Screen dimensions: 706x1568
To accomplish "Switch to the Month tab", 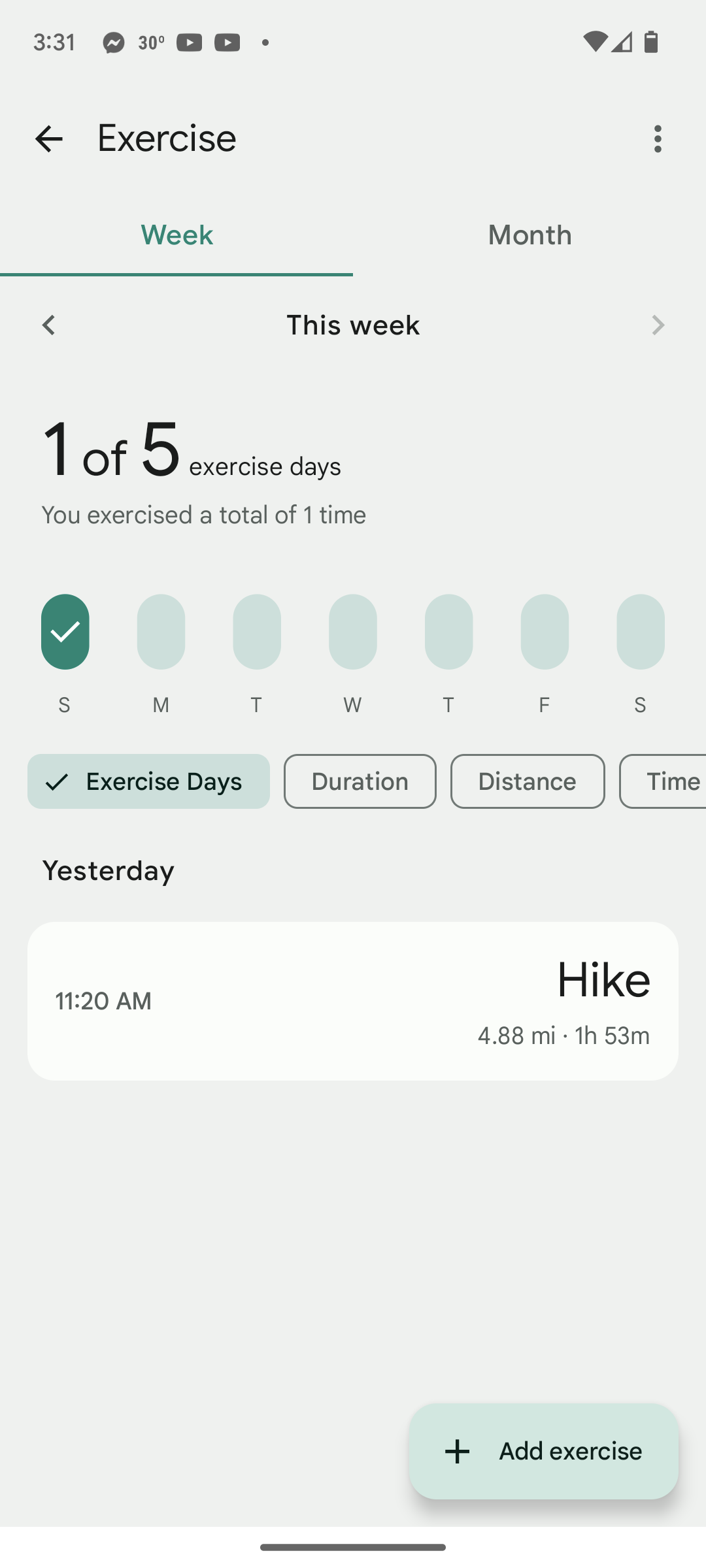I will (529, 235).
